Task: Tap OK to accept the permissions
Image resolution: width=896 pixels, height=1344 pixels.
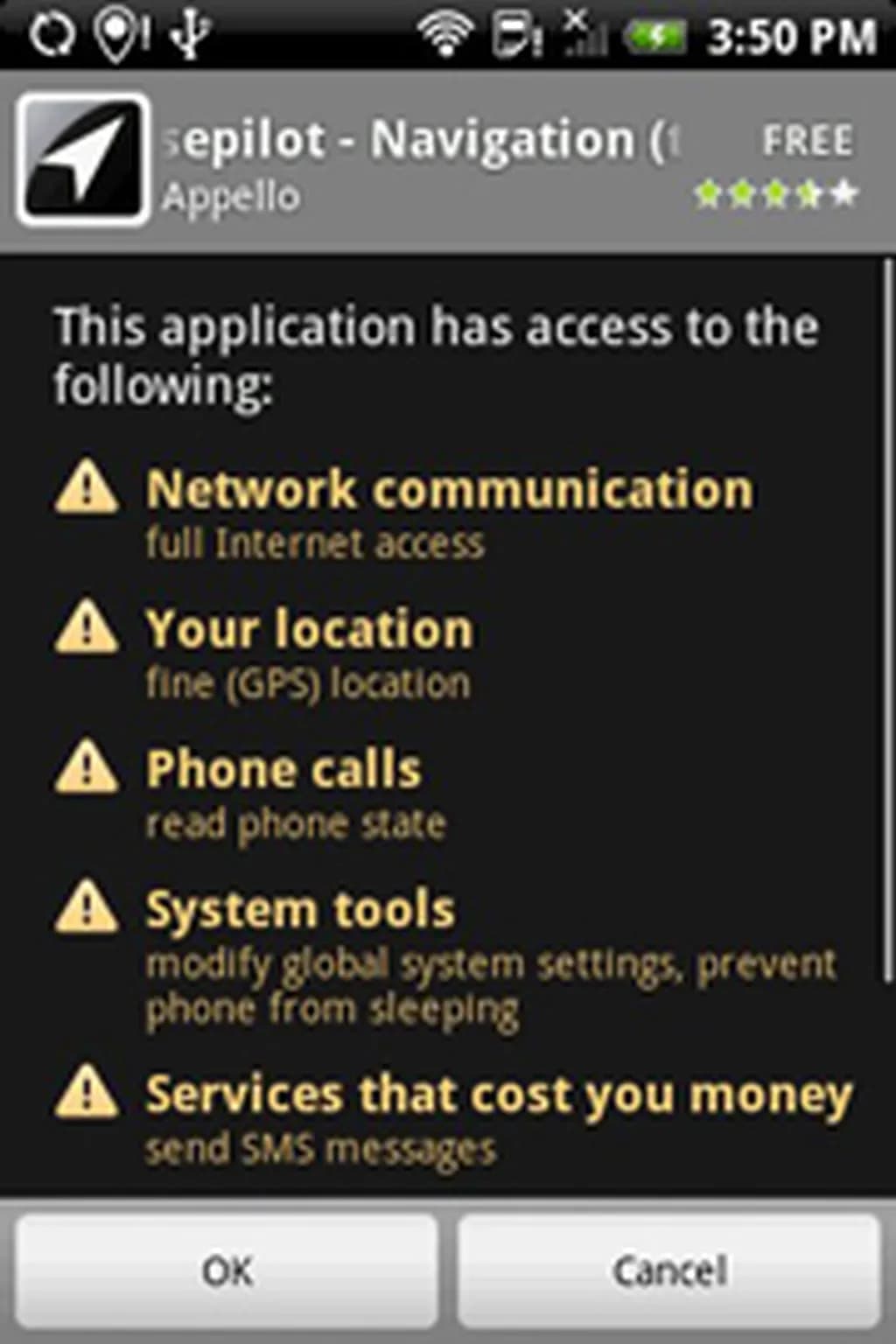Action: (226, 1270)
